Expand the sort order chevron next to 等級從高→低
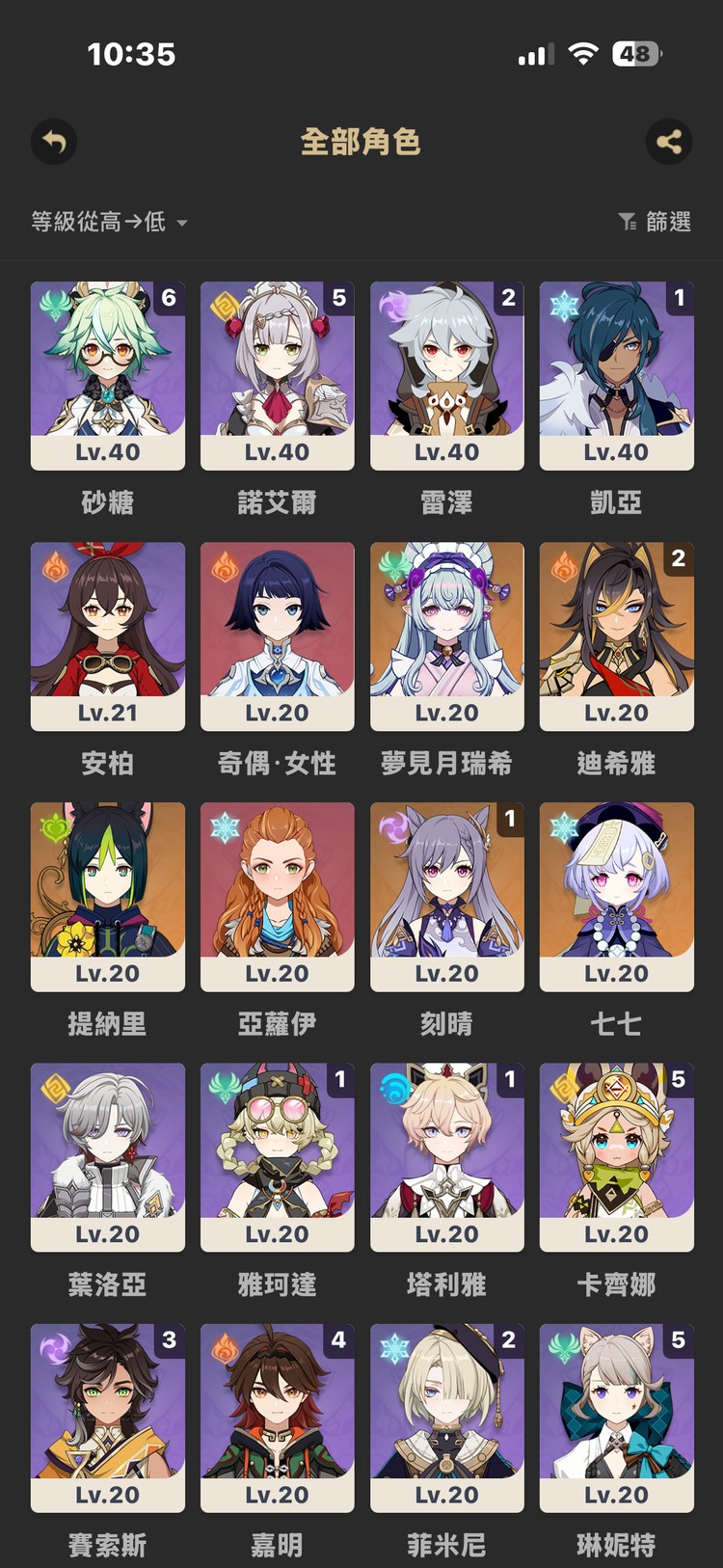Viewport: 723px width, 1568px height. coord(185,223)
